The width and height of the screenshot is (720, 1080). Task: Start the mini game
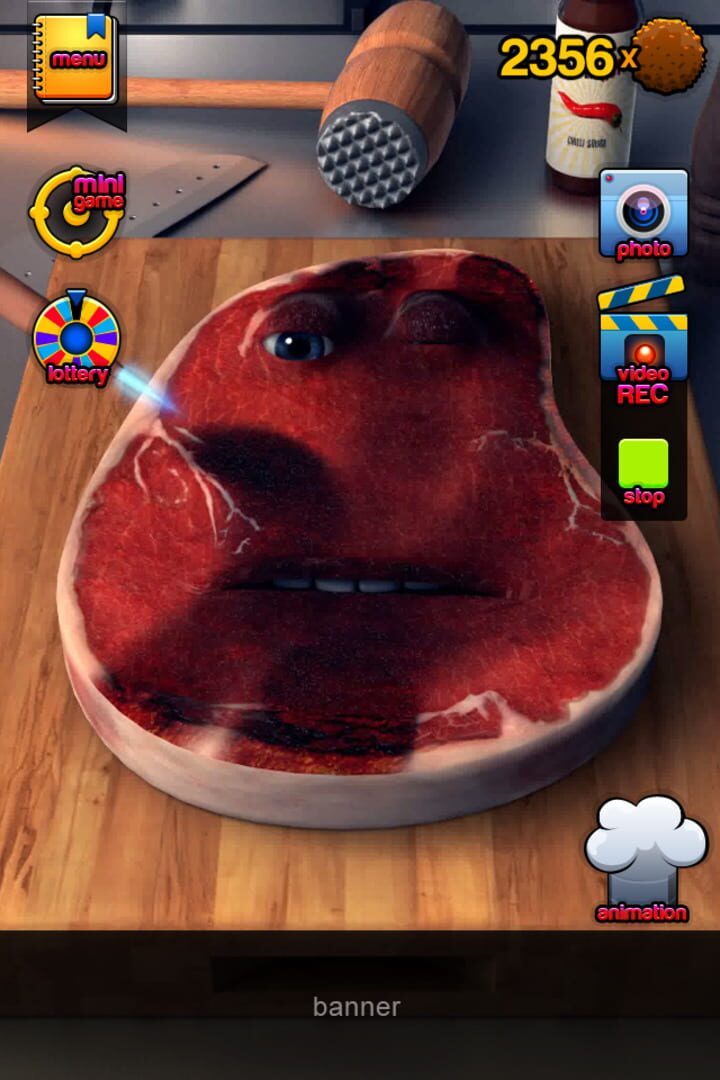point(76,211)
